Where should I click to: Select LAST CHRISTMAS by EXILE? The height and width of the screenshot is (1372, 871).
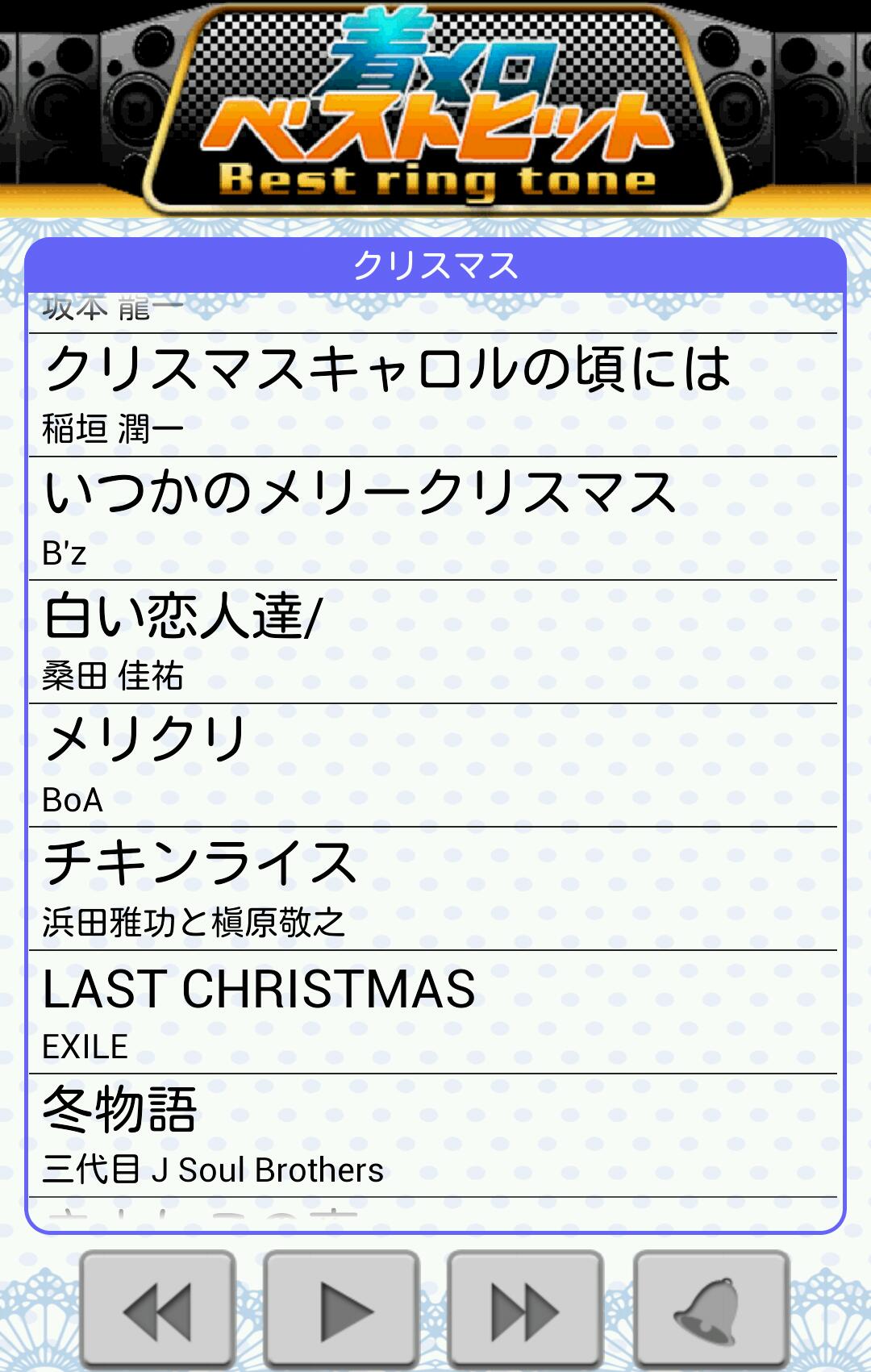(x=432, y=1012)
